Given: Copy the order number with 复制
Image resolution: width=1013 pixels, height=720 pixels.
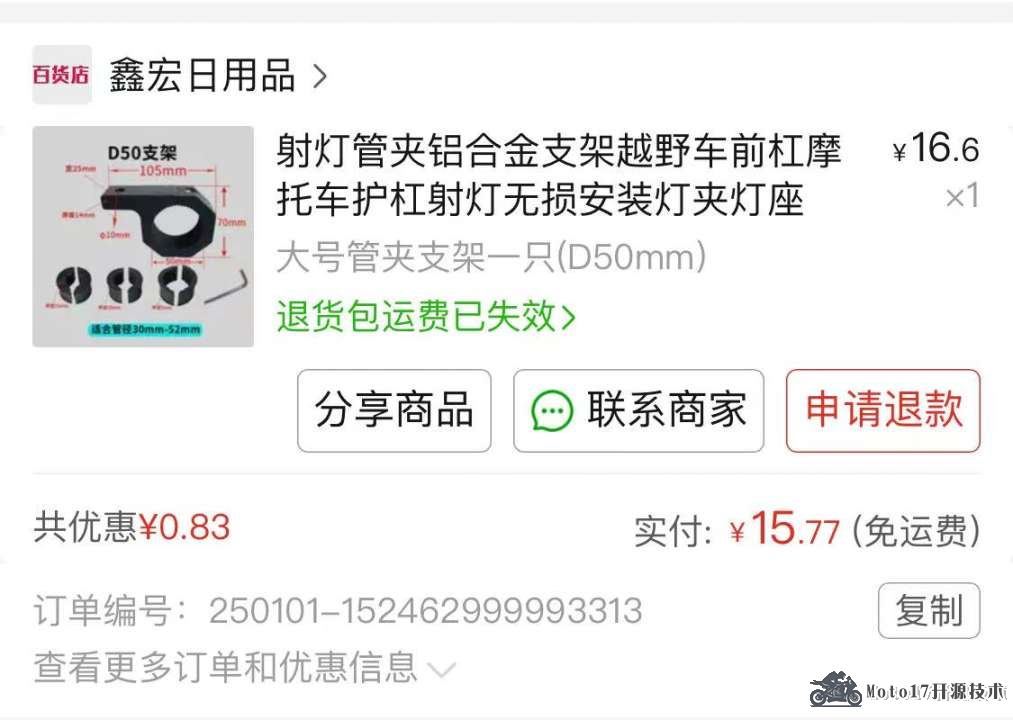Looking at the screenshot, I should (928, 610).
